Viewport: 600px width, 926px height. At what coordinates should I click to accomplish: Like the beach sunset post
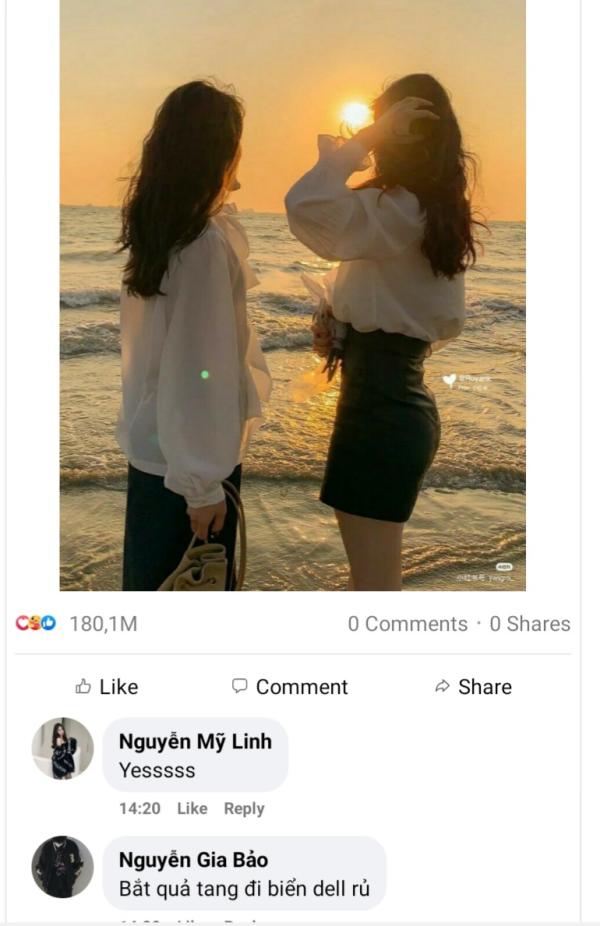(106, 687)
